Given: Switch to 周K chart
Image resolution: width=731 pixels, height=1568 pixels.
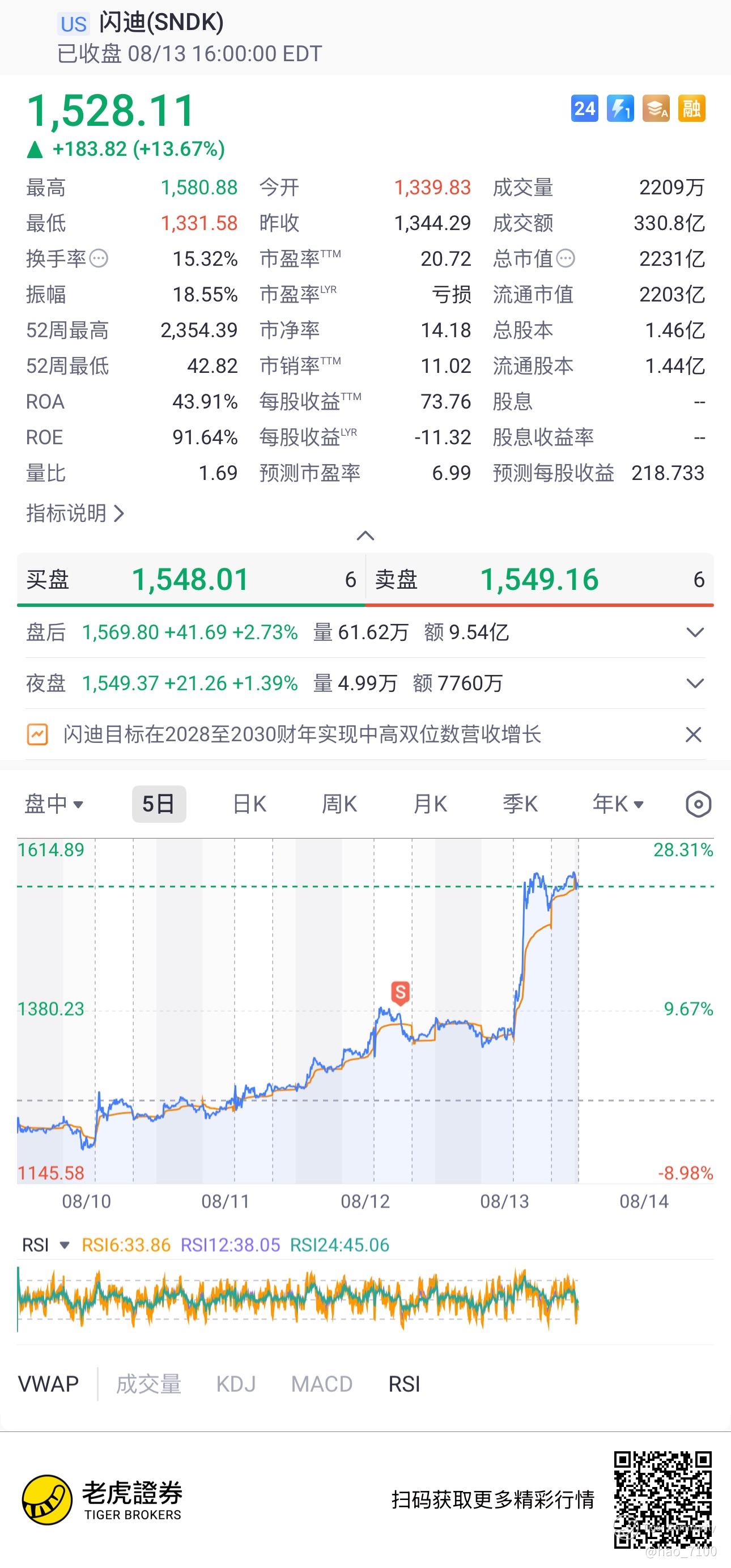Looking at the screenshot, I should tap(339, 804).
